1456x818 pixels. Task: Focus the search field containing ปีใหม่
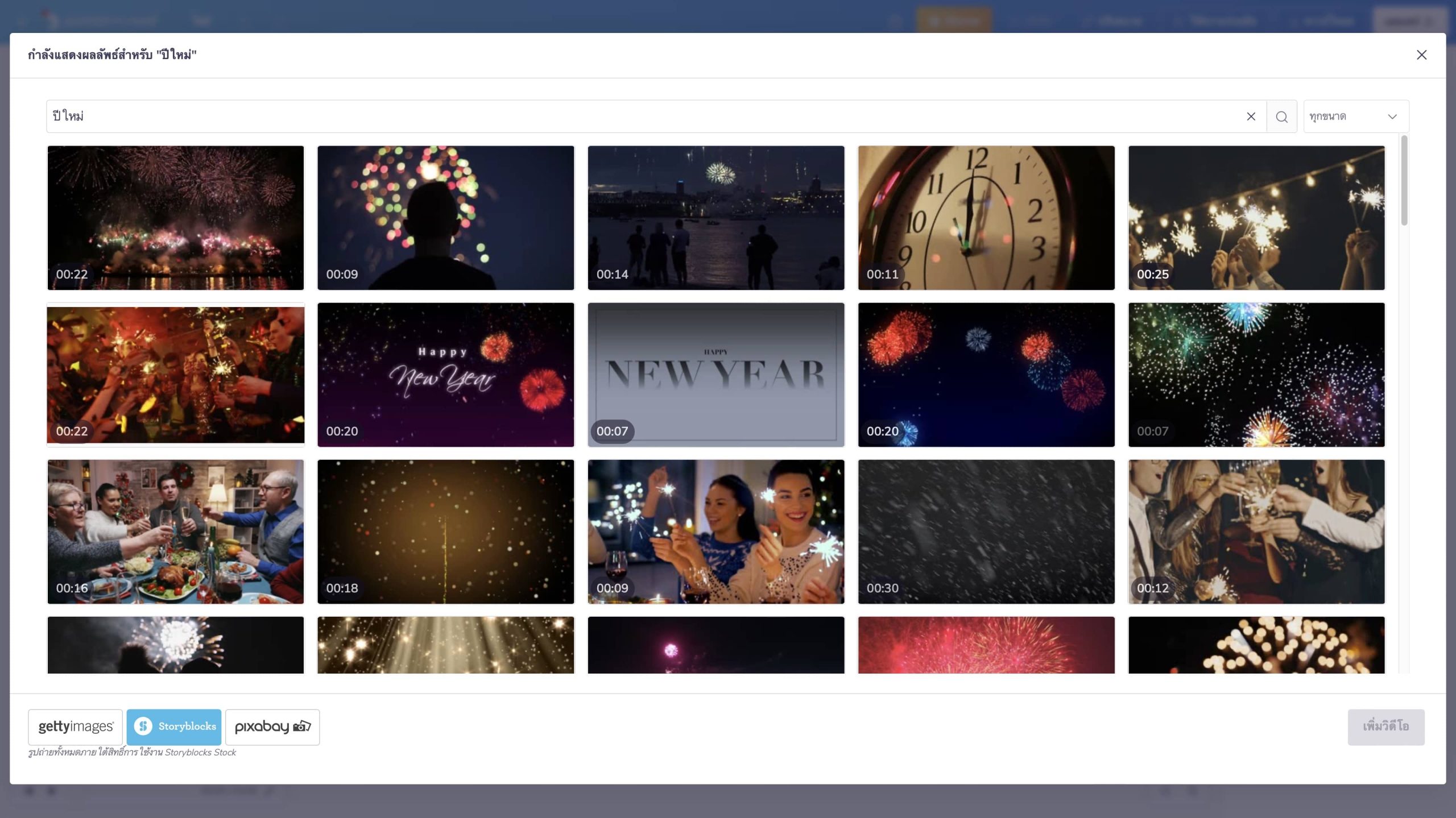[x=626, y=117]
